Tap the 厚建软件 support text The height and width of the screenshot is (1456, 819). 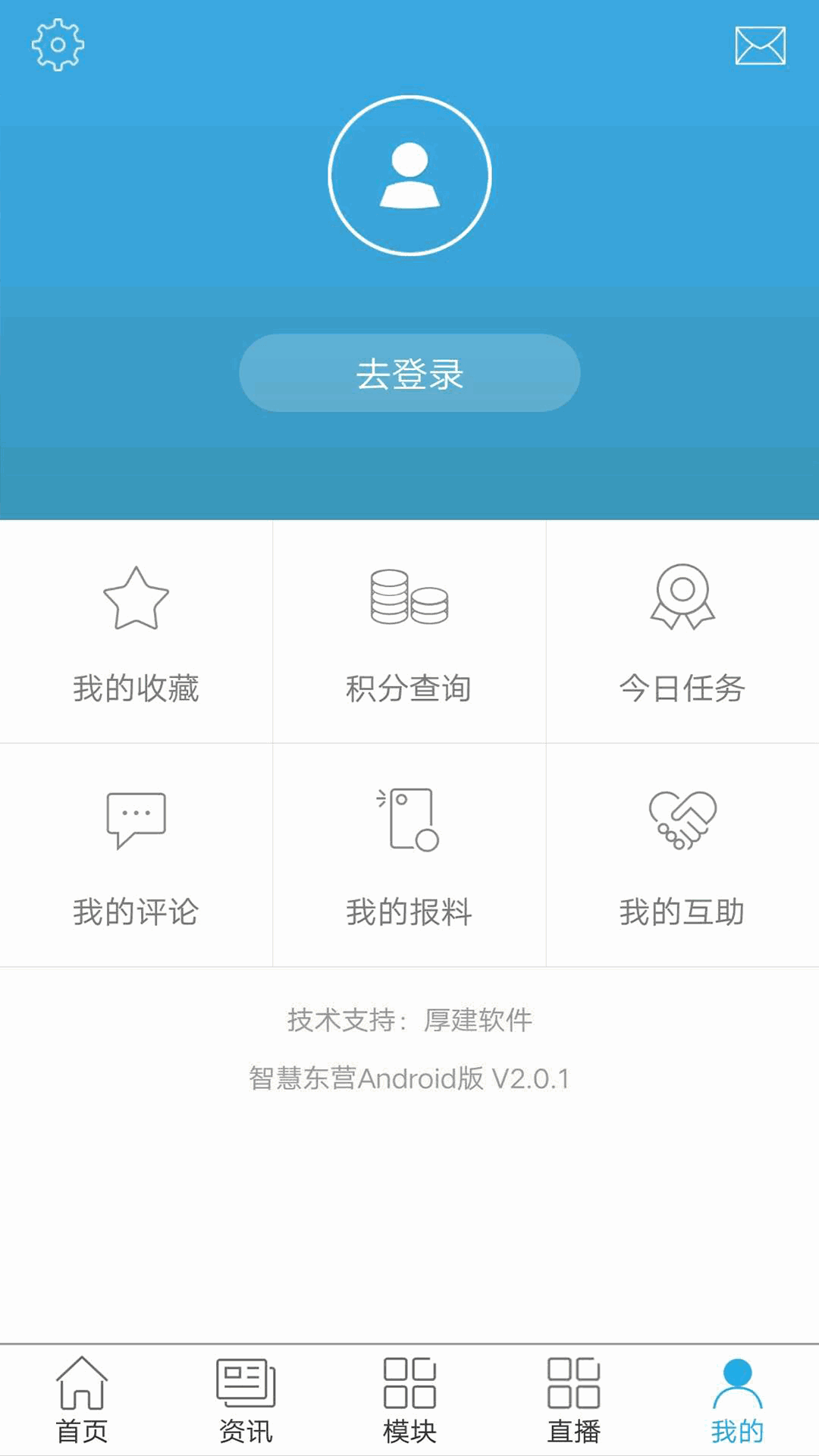tap(479, 1020)
